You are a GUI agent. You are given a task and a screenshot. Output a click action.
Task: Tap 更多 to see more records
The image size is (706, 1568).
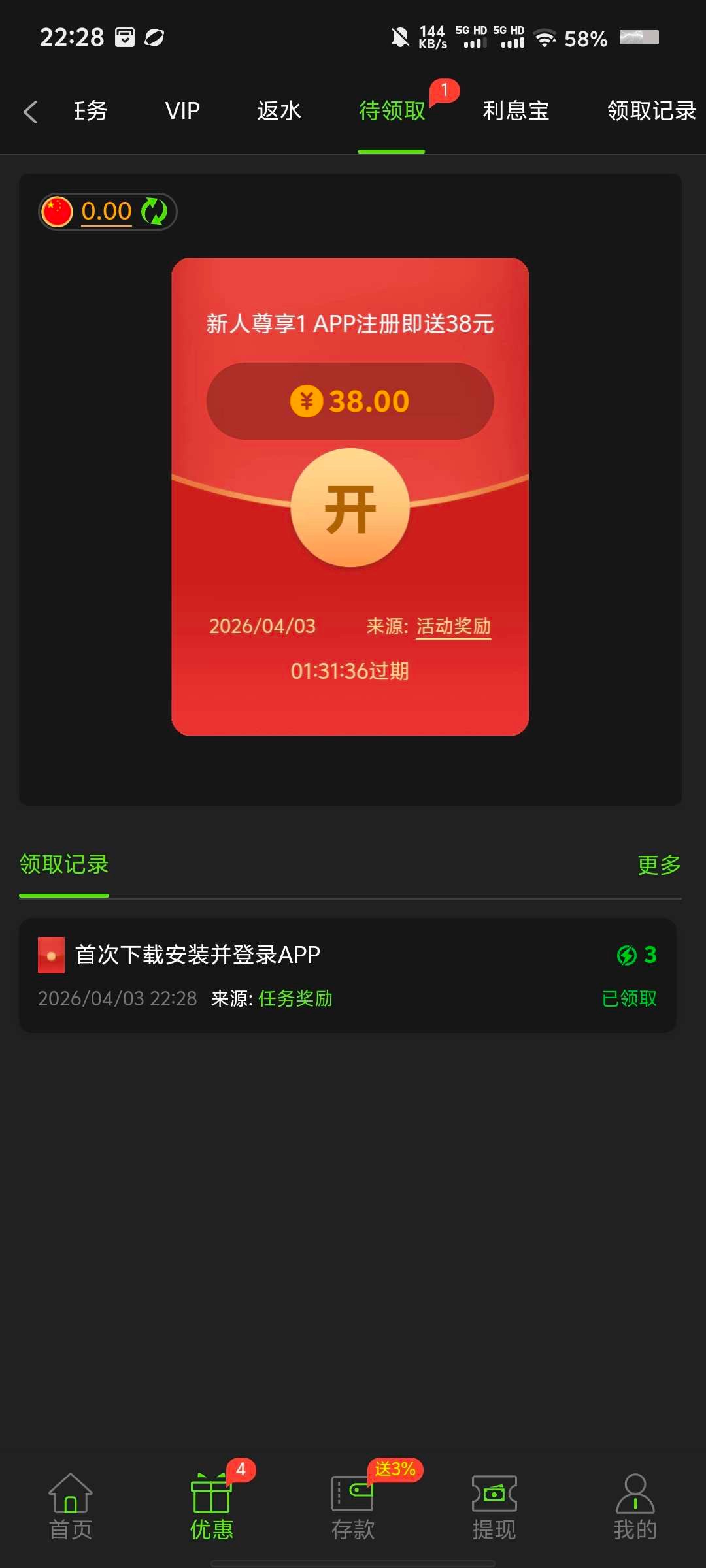click(x=659, y=865)
